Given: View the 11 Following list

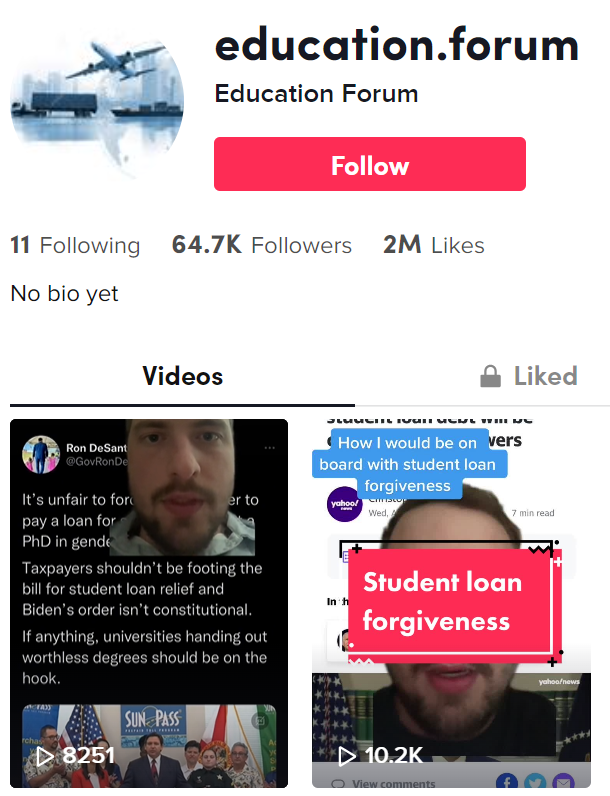Looking at the screenshot, I should click(x=75, y=245).
